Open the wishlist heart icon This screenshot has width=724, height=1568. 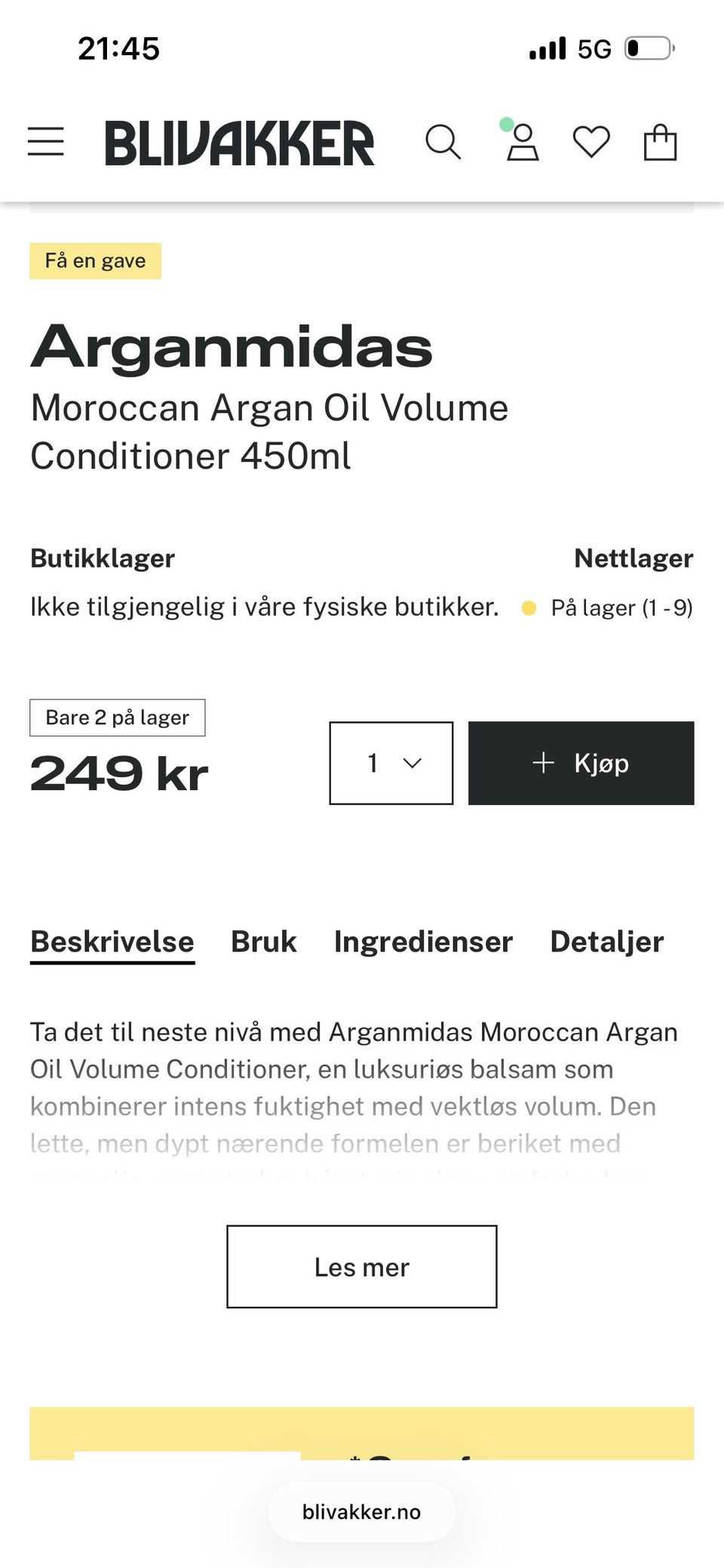(x=591, y=142)
